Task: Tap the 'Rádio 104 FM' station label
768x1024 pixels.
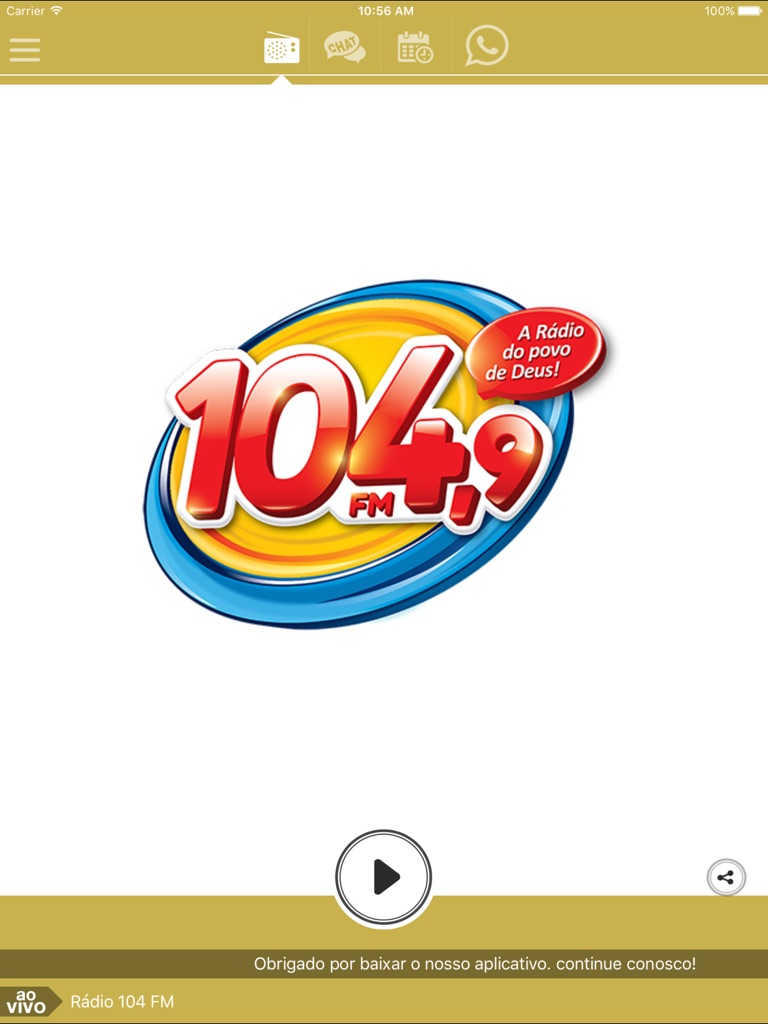Action: 123,1000
